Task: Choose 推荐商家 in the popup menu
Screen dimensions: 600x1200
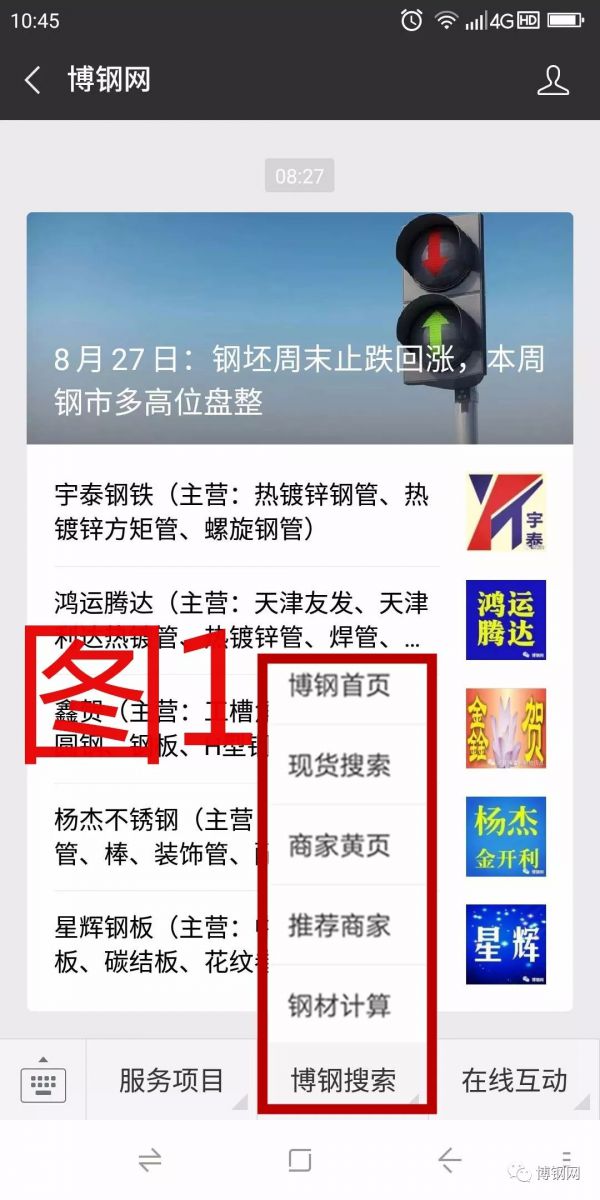Action: point(340,925)
